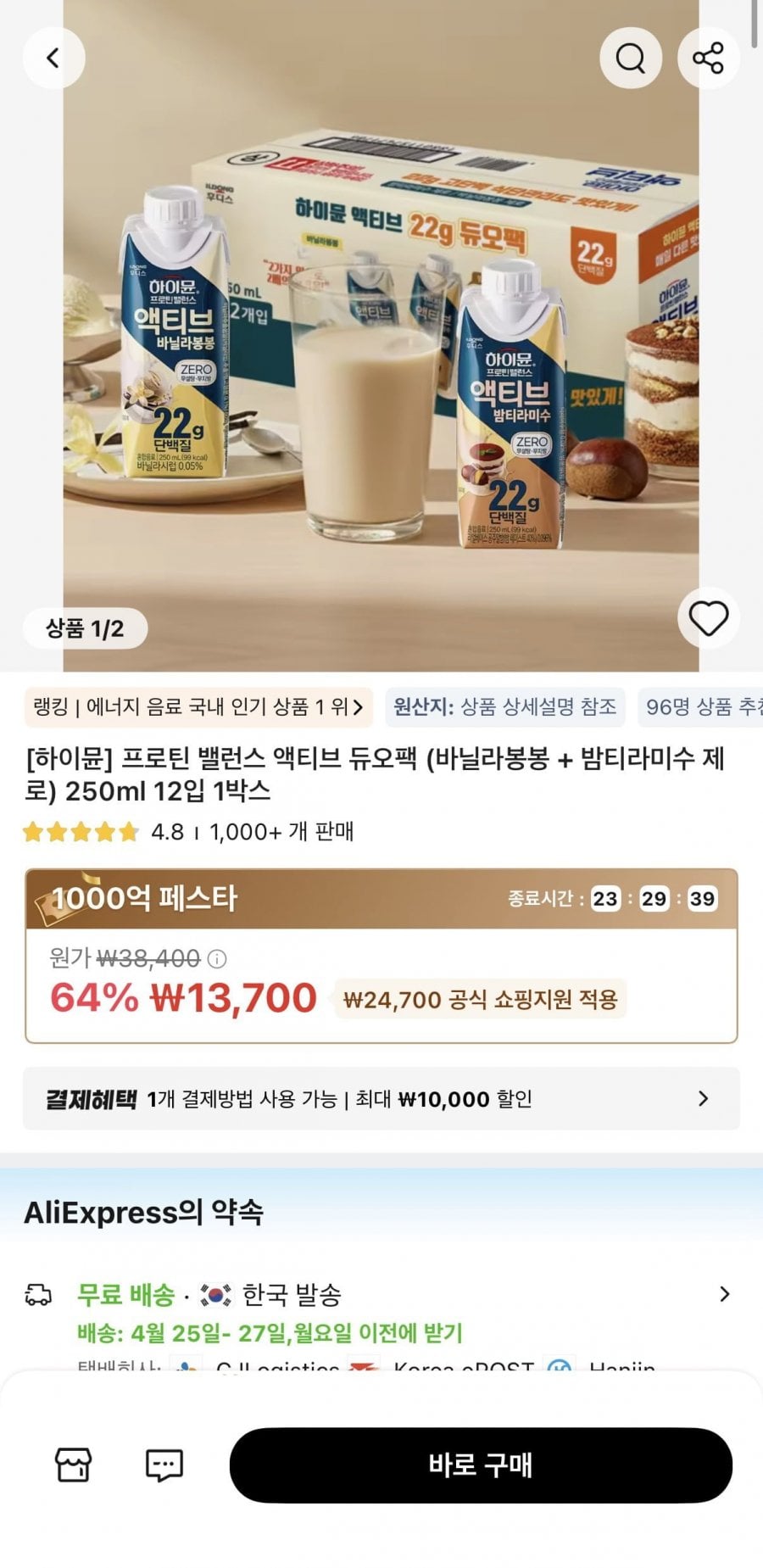This screenshot has height=1568, width=763.
Task: Go back using the top-left arrow
Action: point(53,58)
